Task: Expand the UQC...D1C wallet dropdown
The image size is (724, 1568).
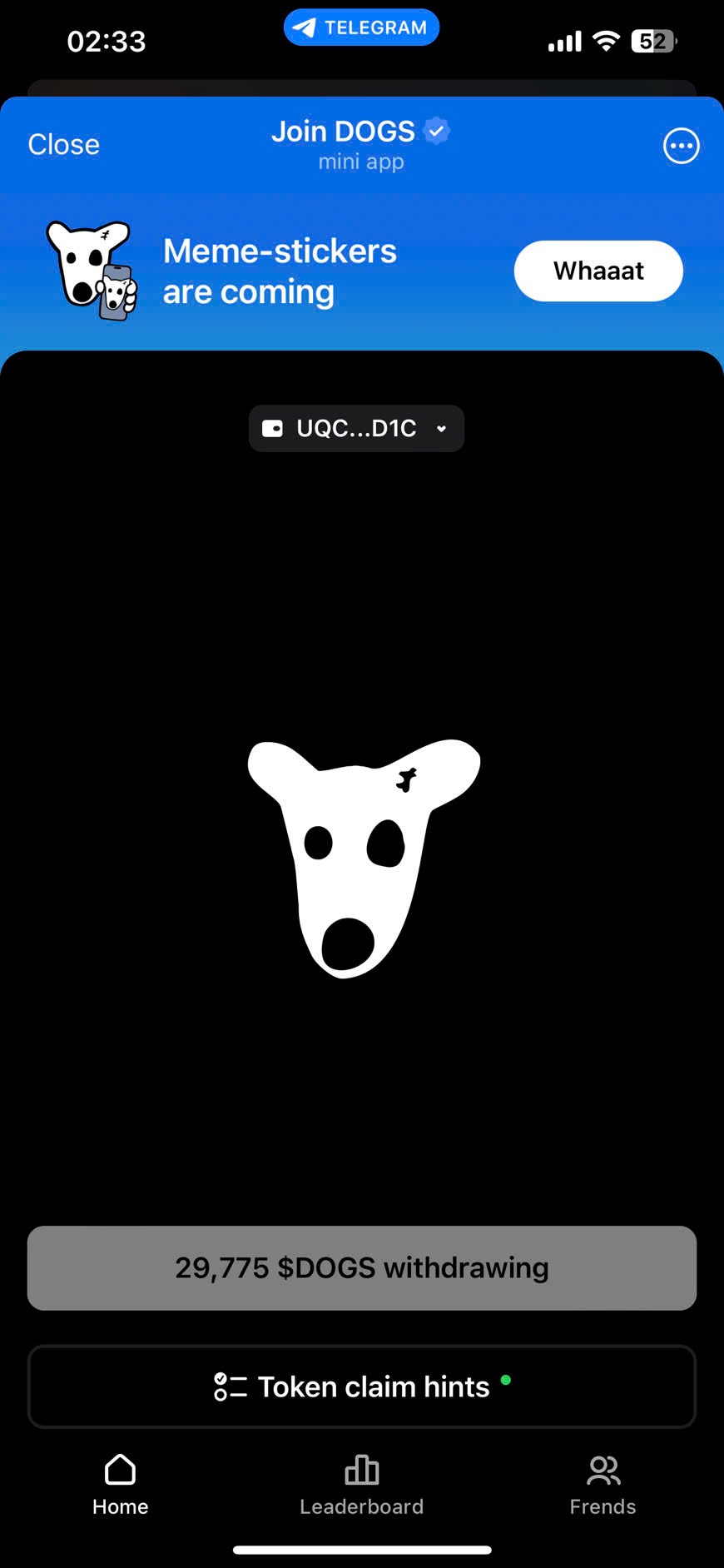Action: (356, 428)
